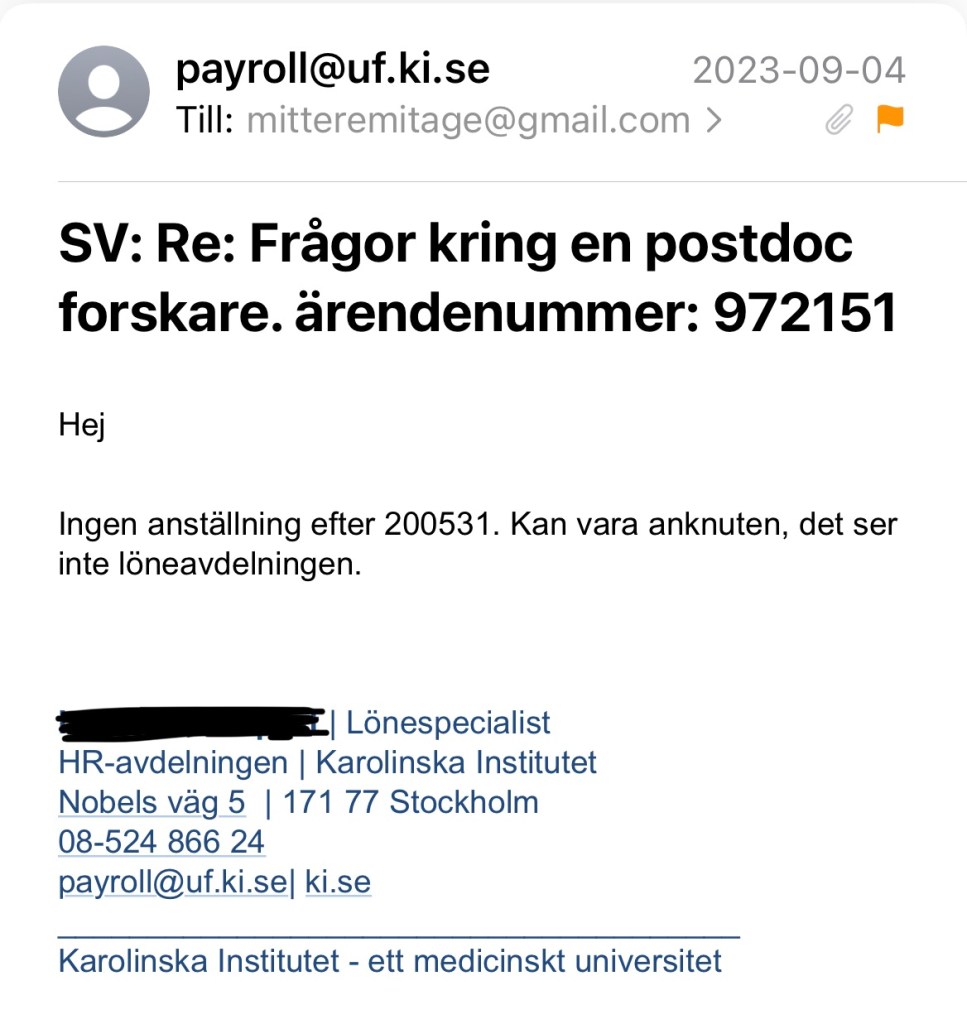This screenshot has height=1024, width=967.
Task: Tap the paperclip attachment icon
Action: (x=838, y=121)
